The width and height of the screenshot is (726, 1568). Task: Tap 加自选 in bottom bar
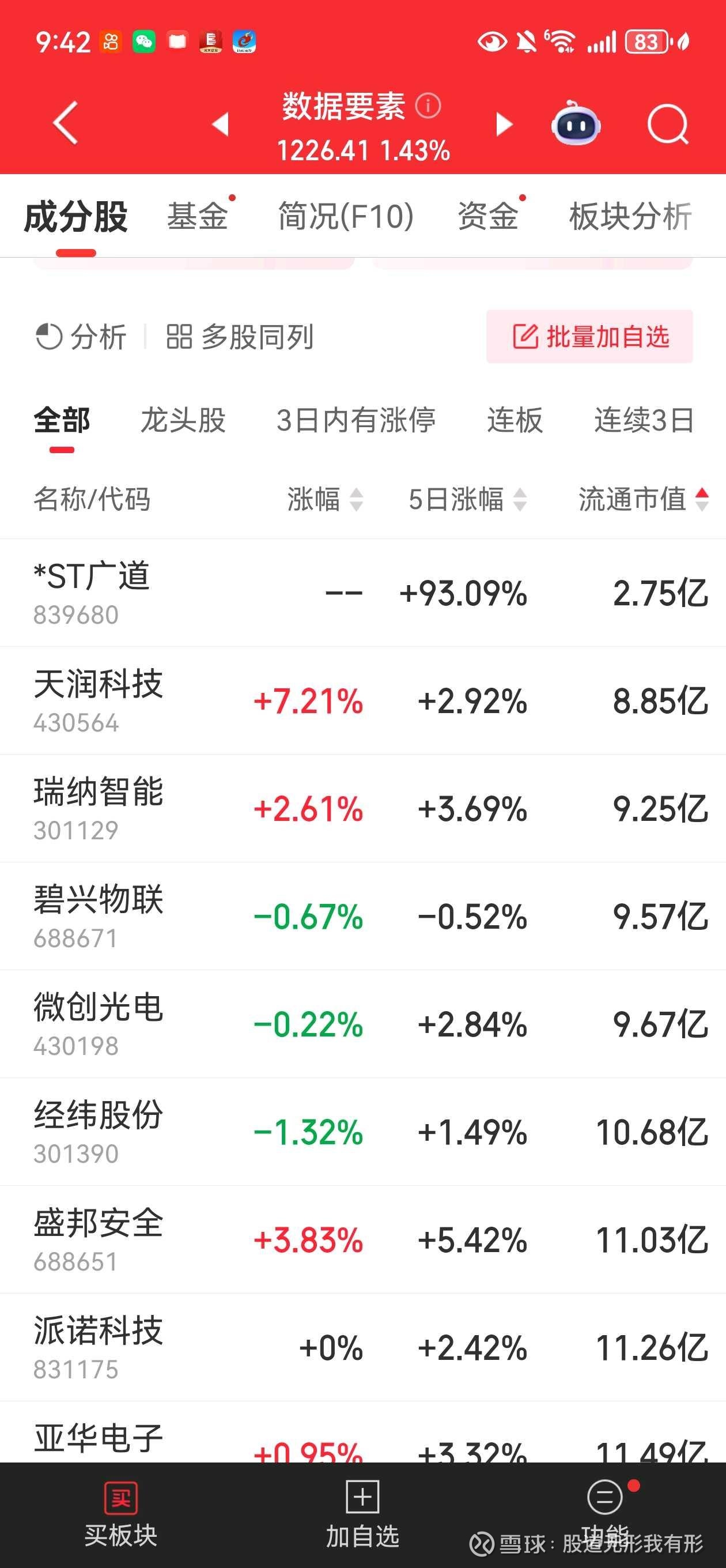tap(362, 1514)
